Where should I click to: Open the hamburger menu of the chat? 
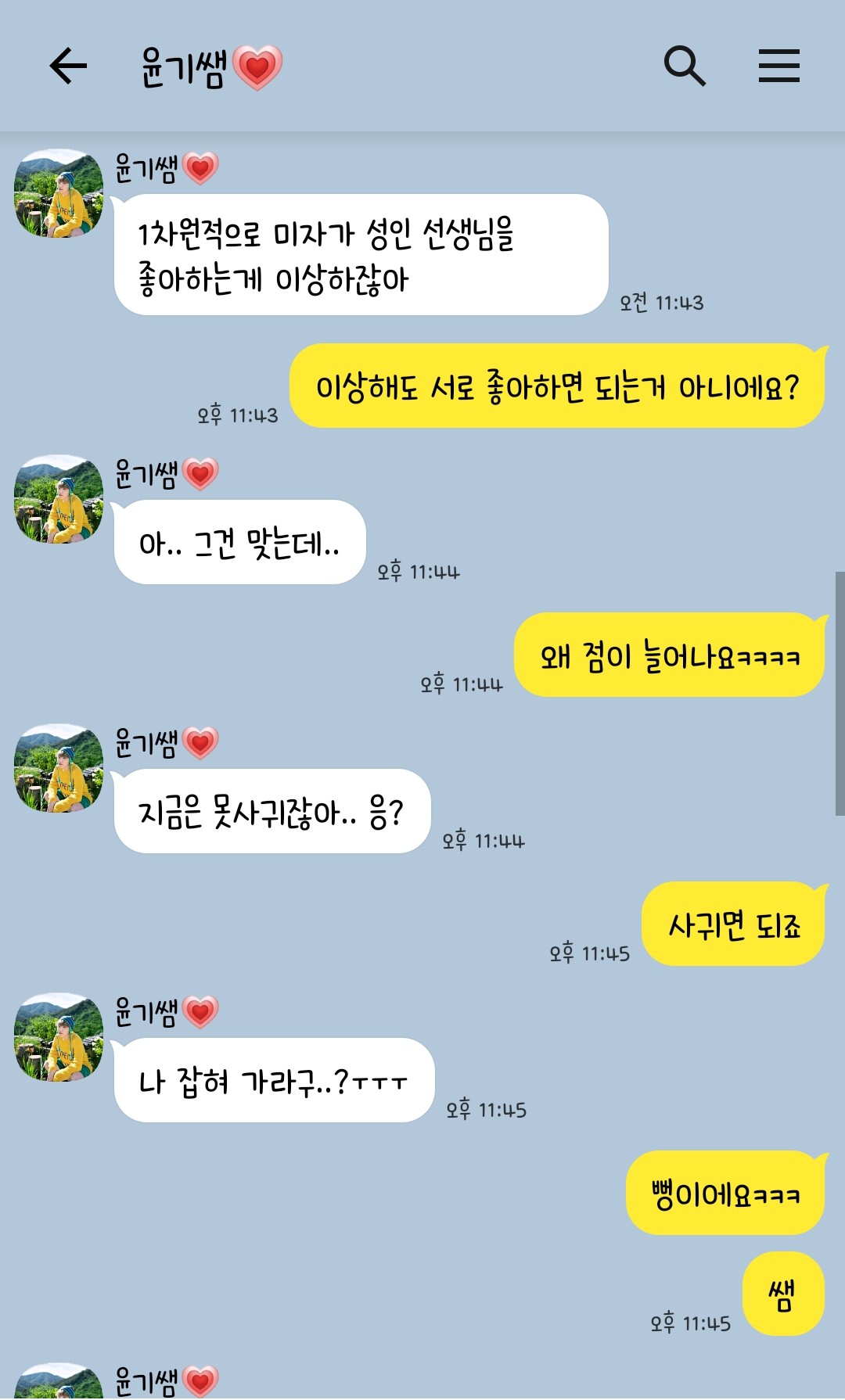[x=778, y=66]
